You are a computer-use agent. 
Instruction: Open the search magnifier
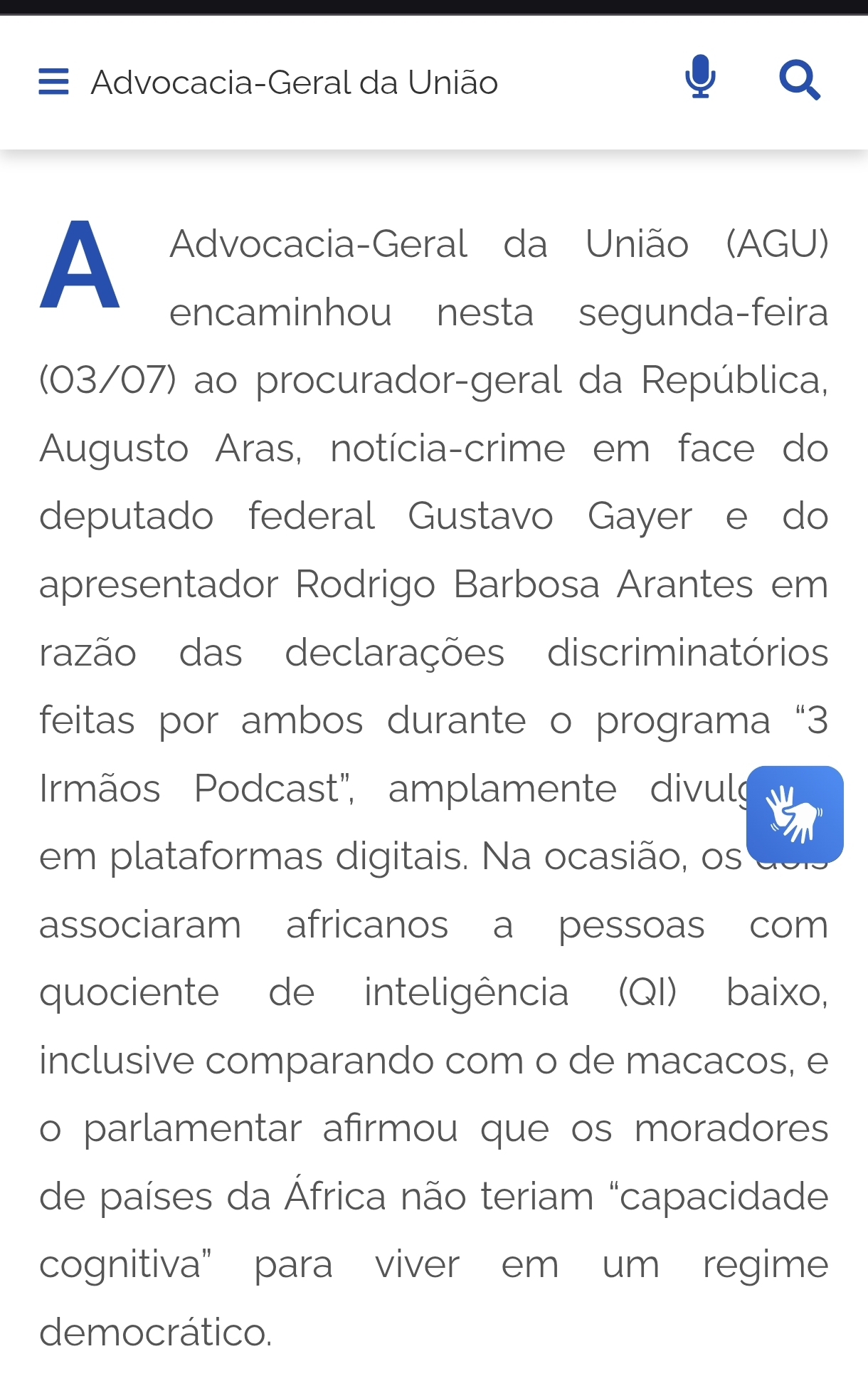point(800,80)
